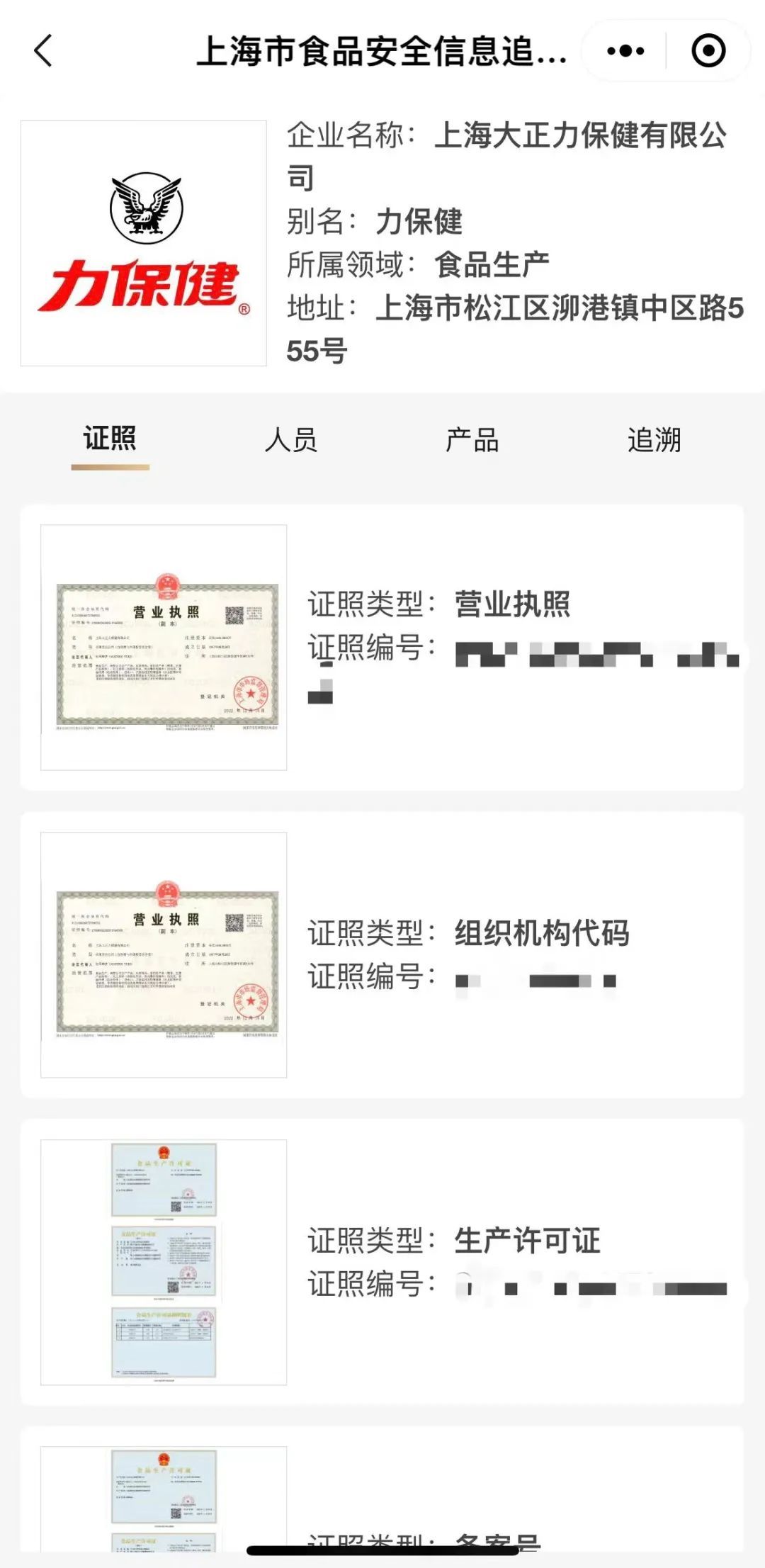Open the 备案号 certificate image
The height and width of the screenshot is (1568, 765).
tap(164, 1499)
